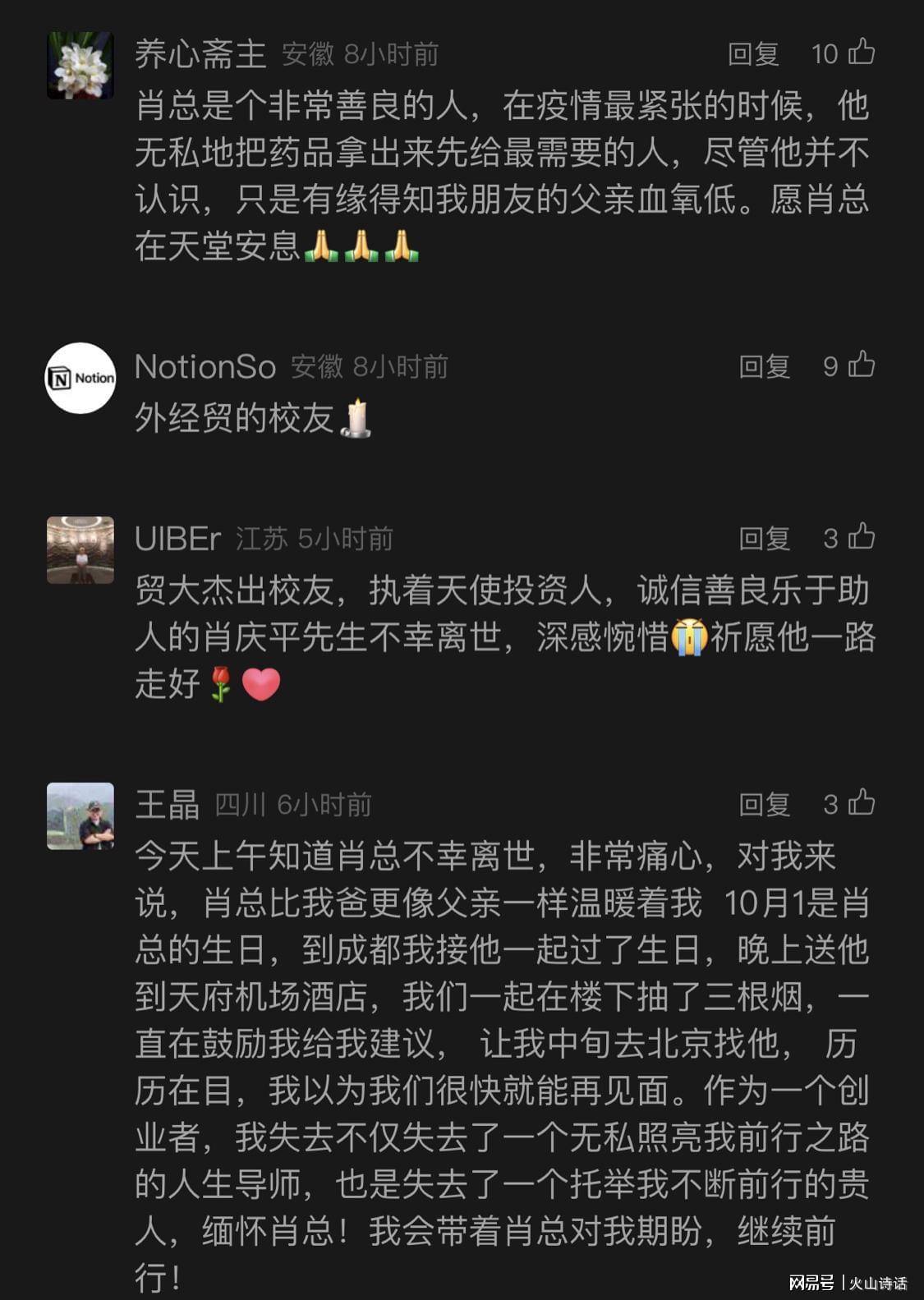Reply to UIBEr's comment

click(x=764, y=539)
